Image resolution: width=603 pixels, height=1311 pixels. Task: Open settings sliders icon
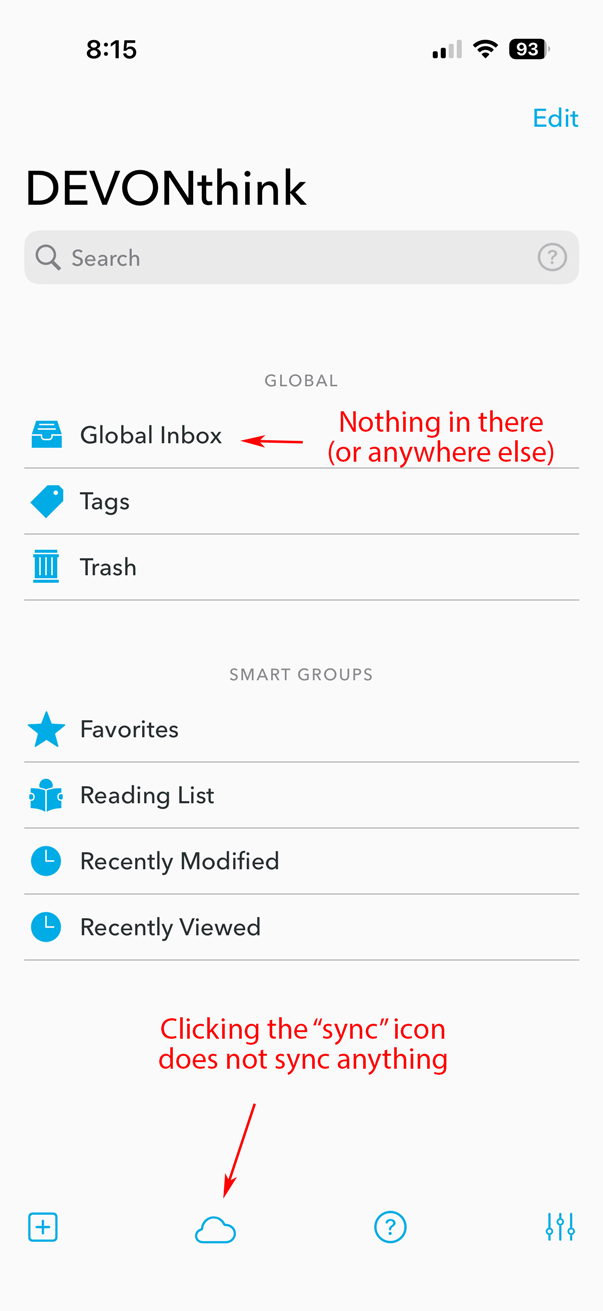pyautogui.click(x=560, y=1227)
